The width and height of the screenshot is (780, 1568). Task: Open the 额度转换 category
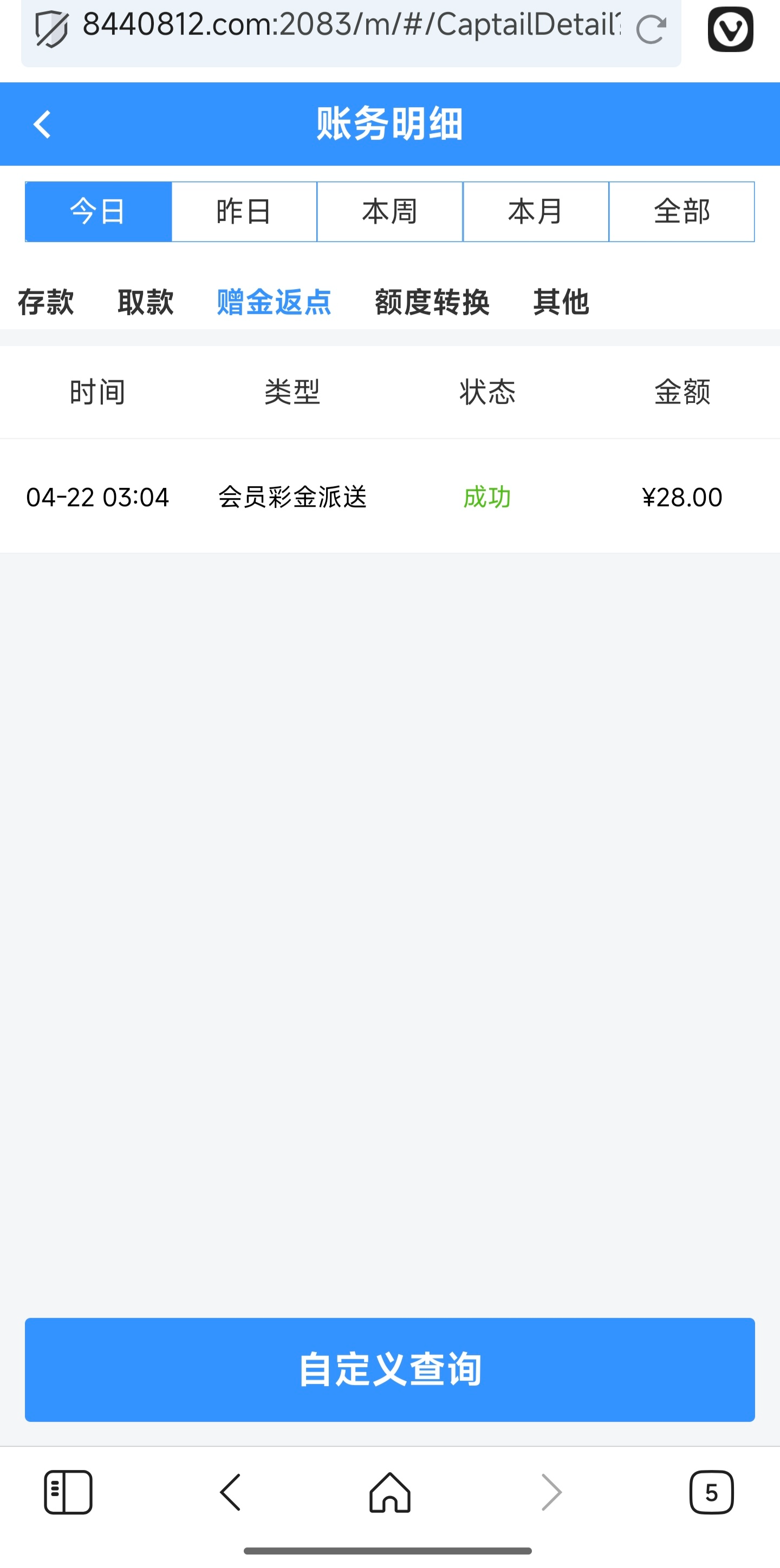432,302
